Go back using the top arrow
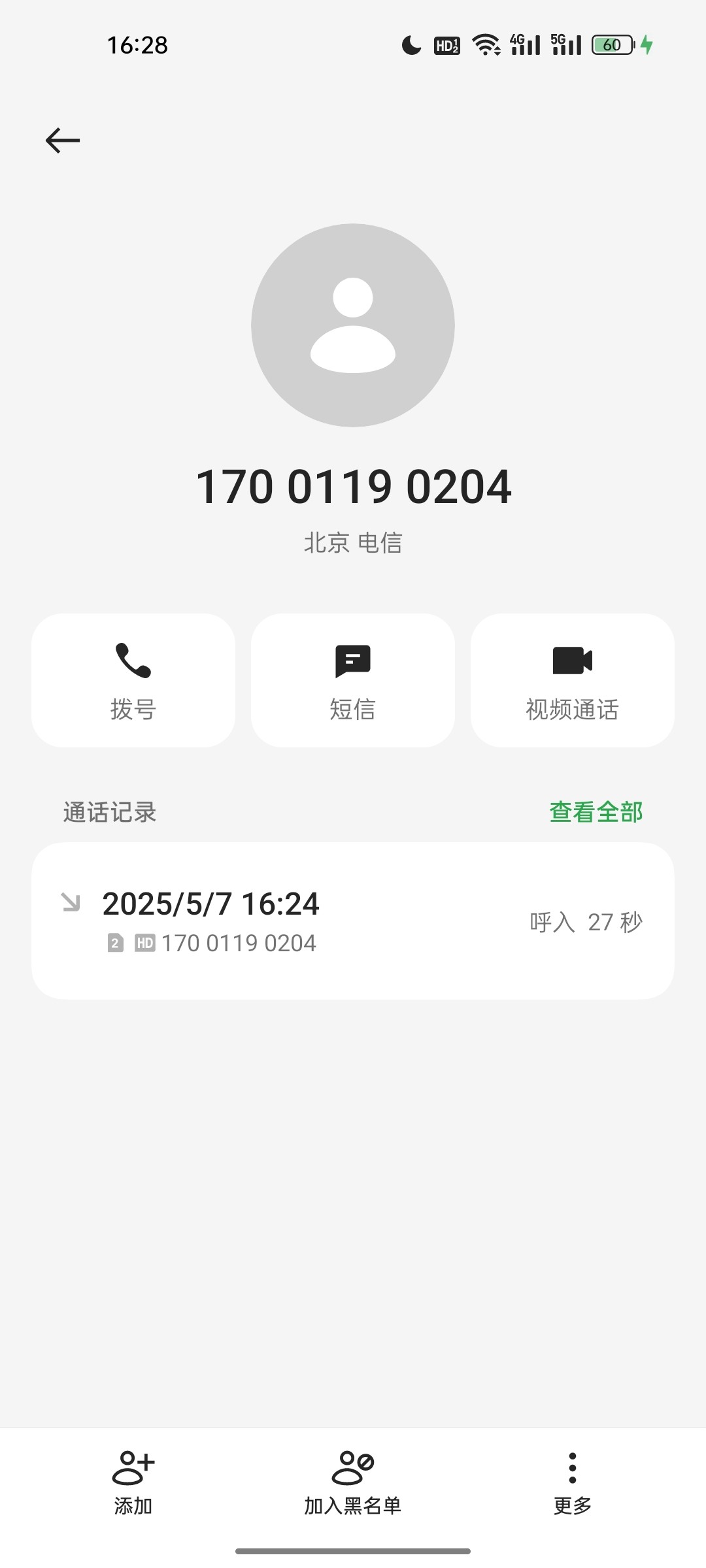Viewport: 706px width, 1568px height. 63,140
